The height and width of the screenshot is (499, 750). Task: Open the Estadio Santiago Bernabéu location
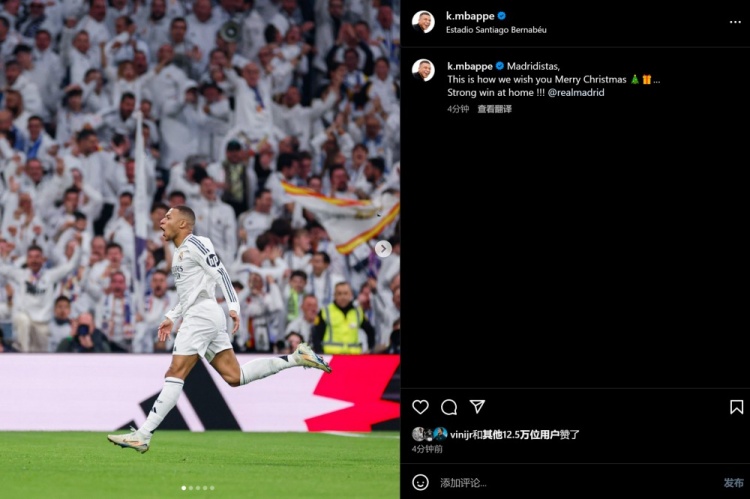click(x=496, y=30)
